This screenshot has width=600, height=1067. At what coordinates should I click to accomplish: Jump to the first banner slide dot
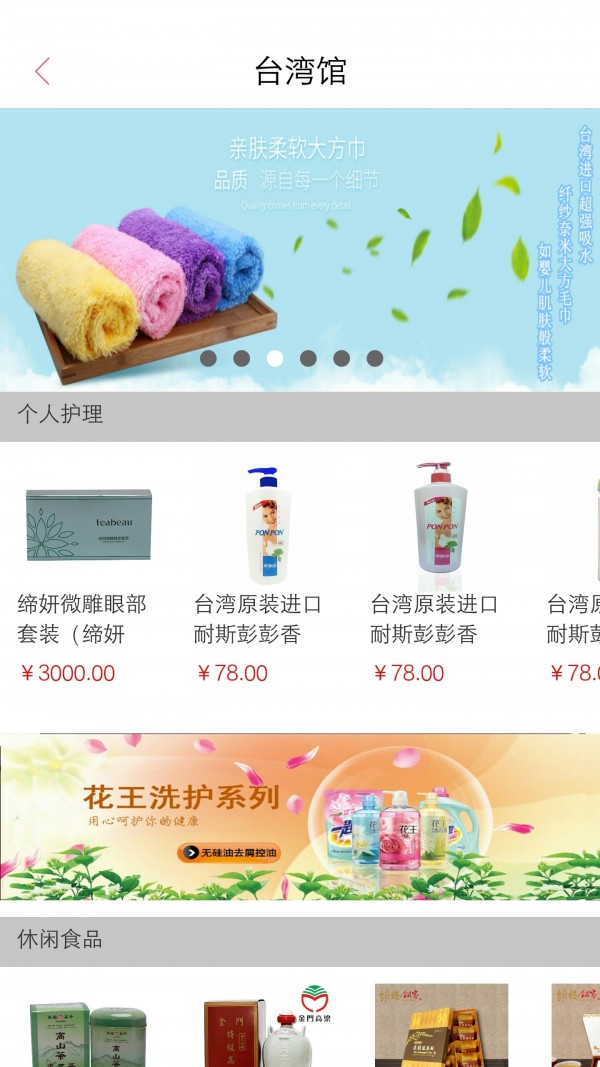pos(208,358)
